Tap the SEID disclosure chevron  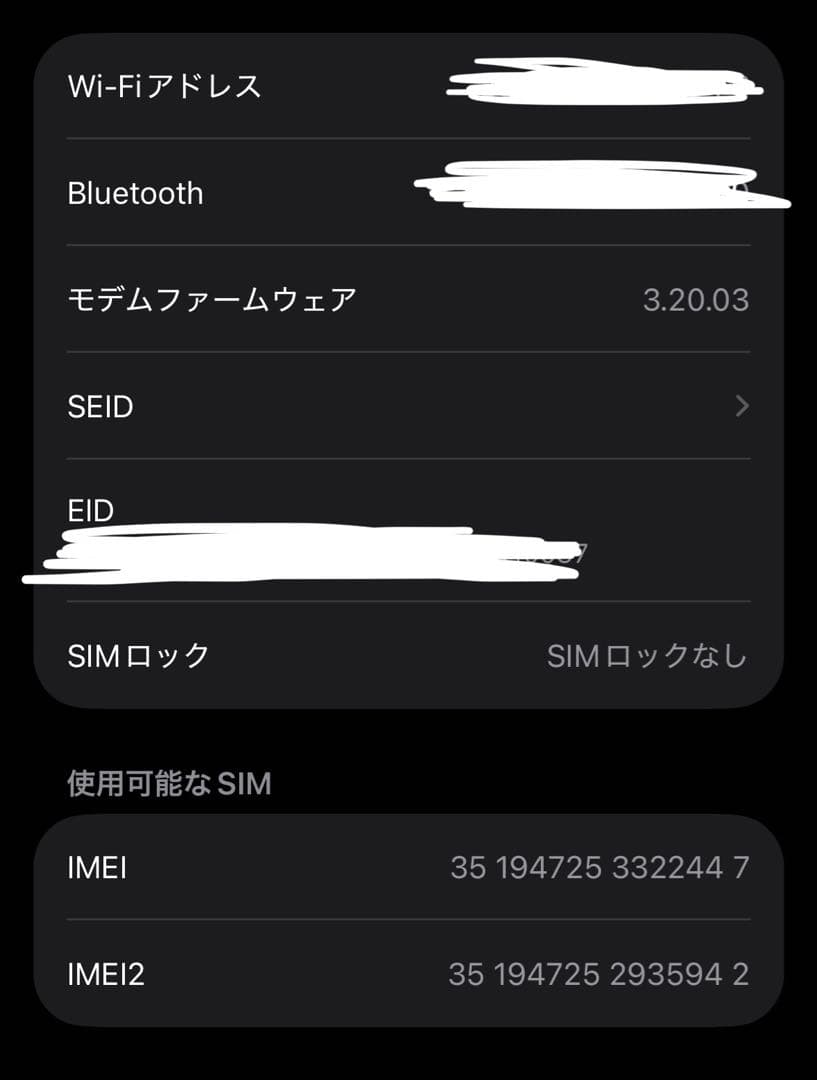[741, 406]
